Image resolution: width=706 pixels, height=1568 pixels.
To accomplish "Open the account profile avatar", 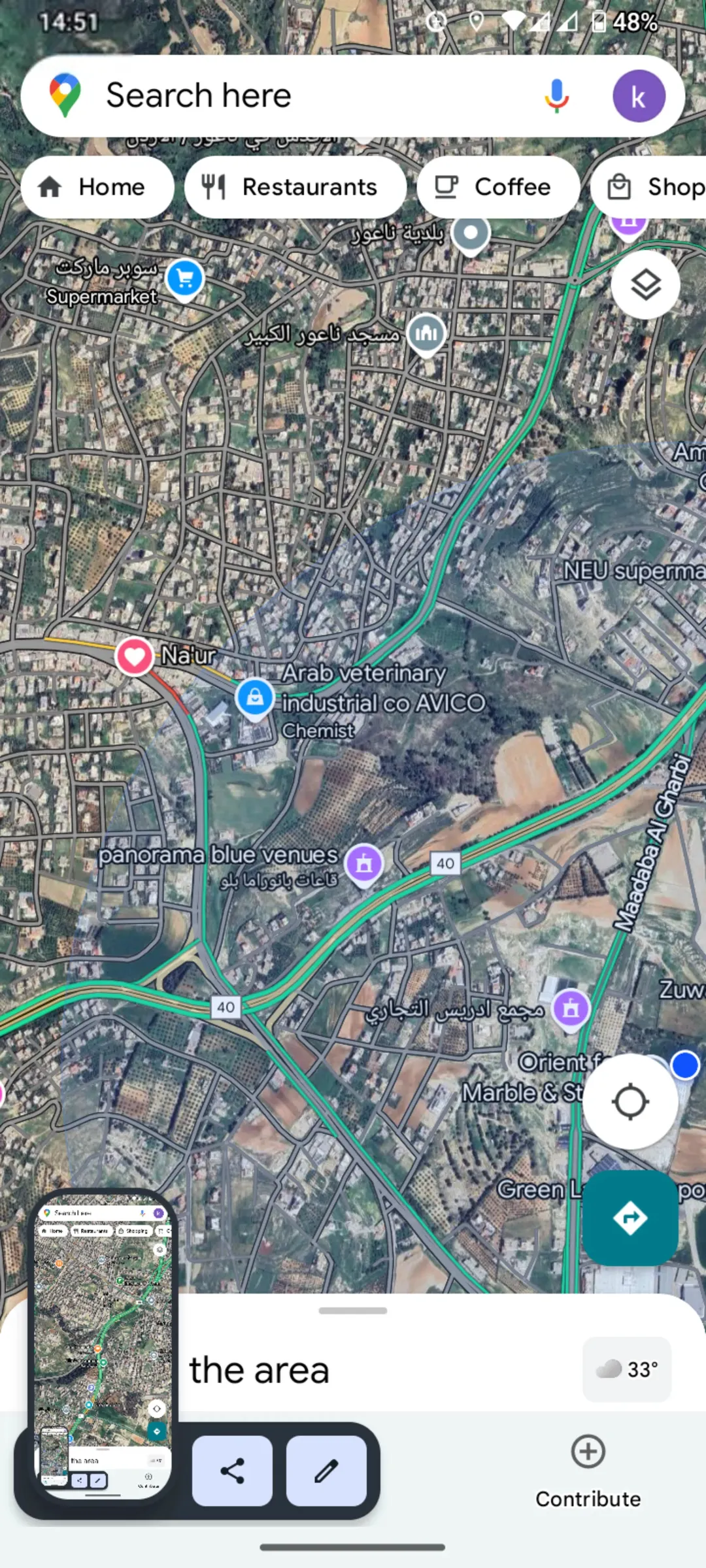I will pos(639,96).
